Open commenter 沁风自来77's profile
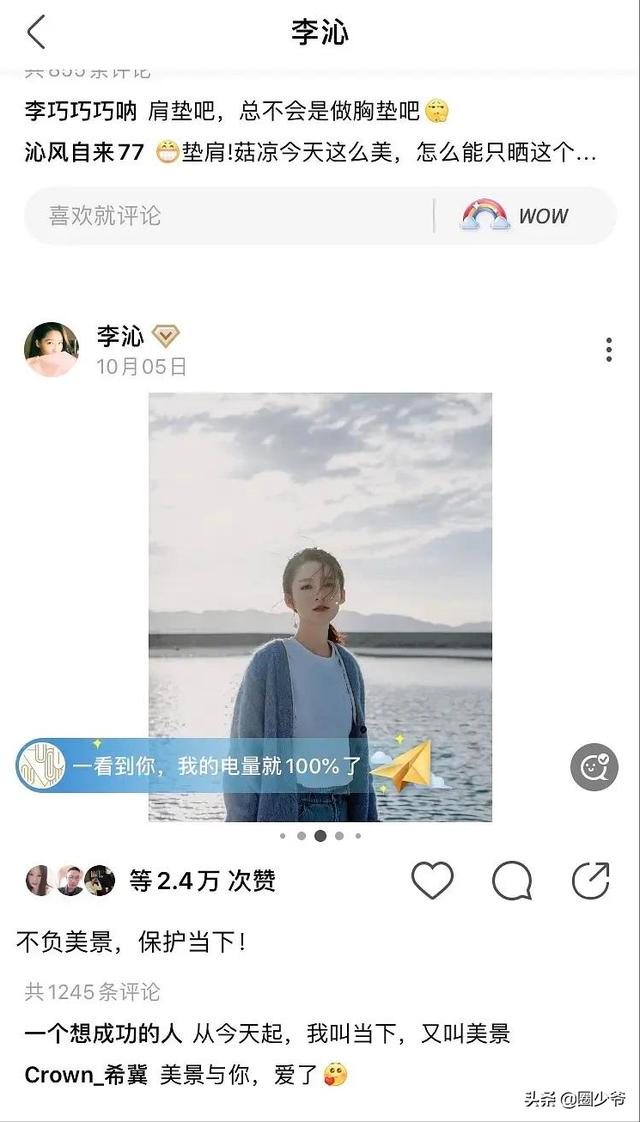Image resolution: width=640 pixels, height=1122 pixels. [84, 152]
